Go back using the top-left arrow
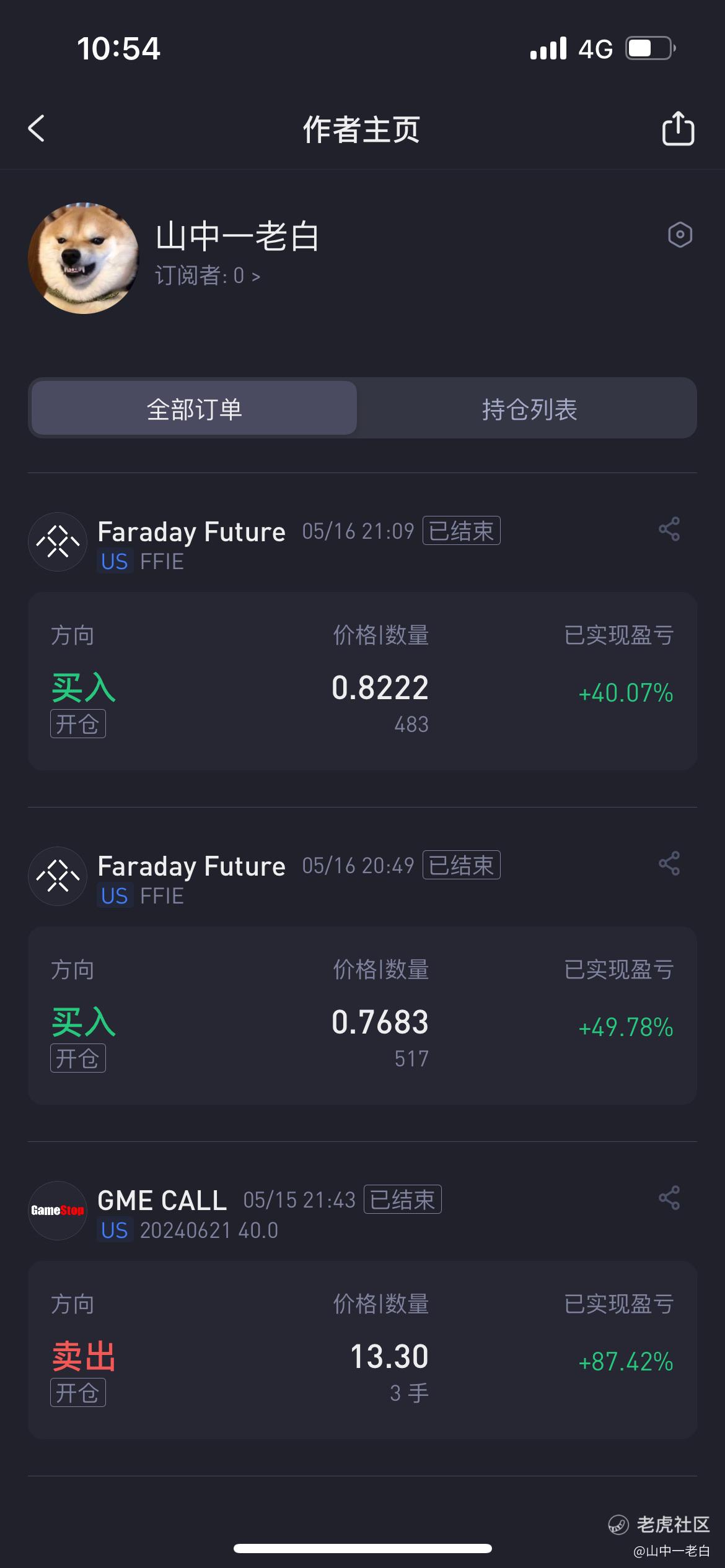The image size is (725, 1568). pos(37,129)
